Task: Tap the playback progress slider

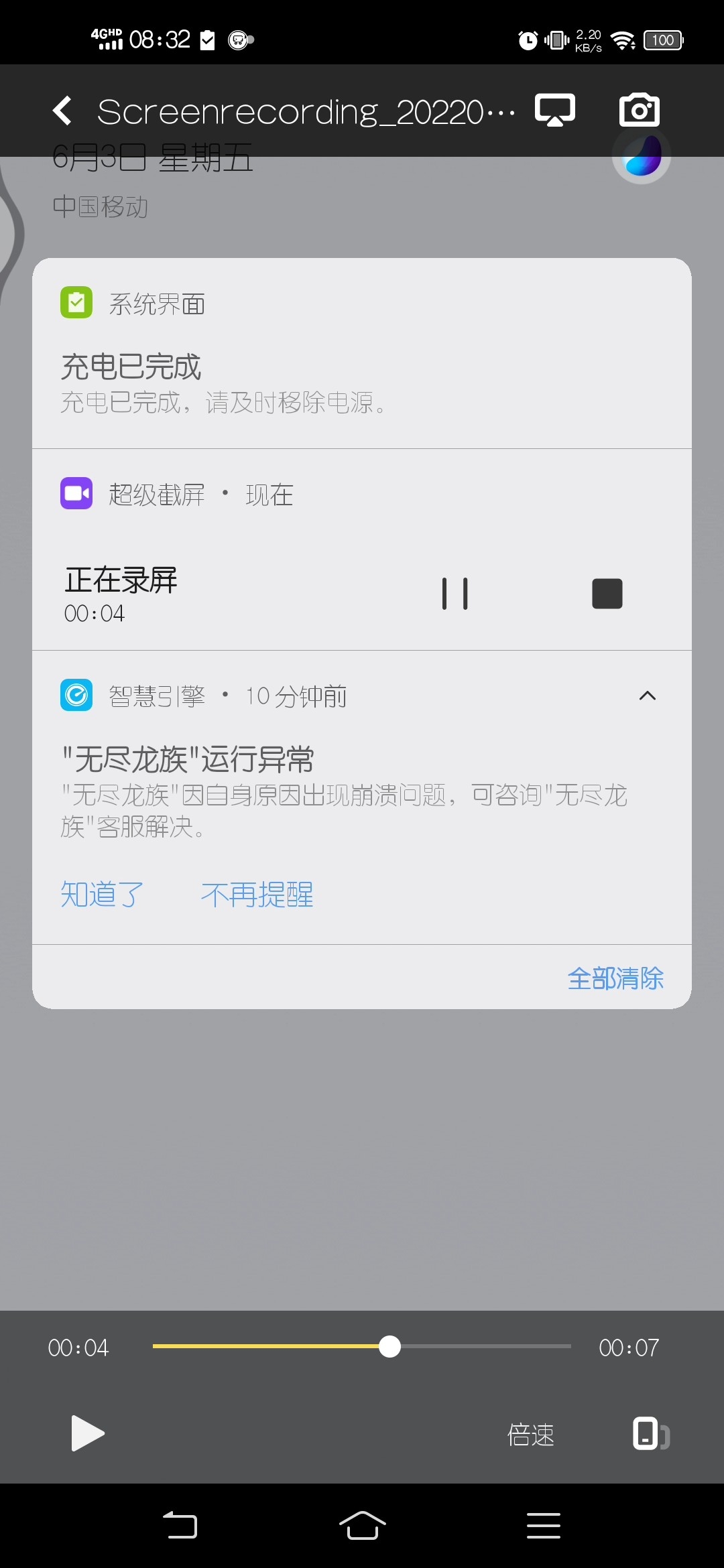Action: pyautogui.click(x=362, y=1346)
